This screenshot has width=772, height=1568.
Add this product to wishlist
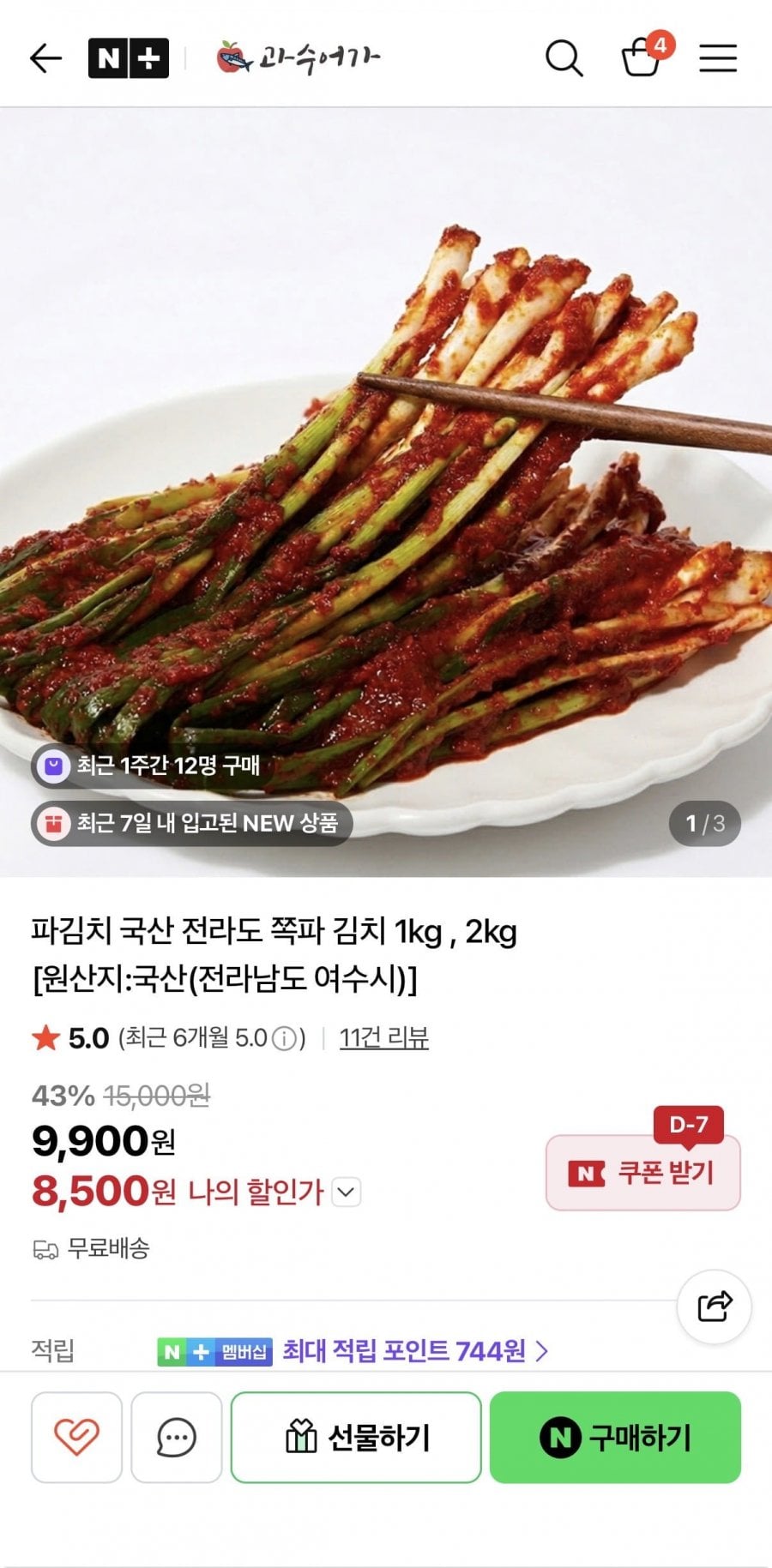(76, 1437)
